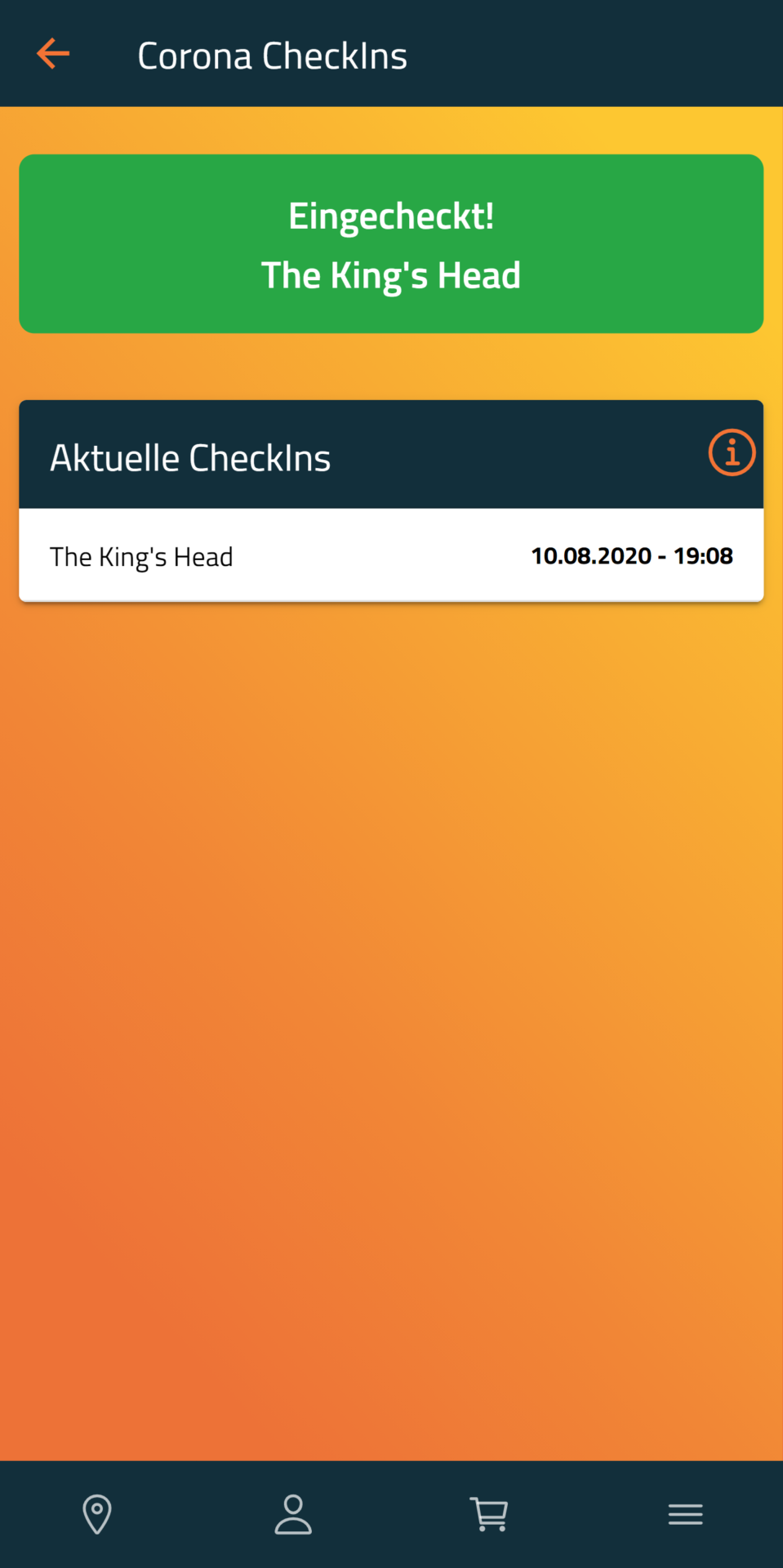The image size is (783, 1568).
Task: Open the shopping cart tab
Action: click(x=489, y=1514)
